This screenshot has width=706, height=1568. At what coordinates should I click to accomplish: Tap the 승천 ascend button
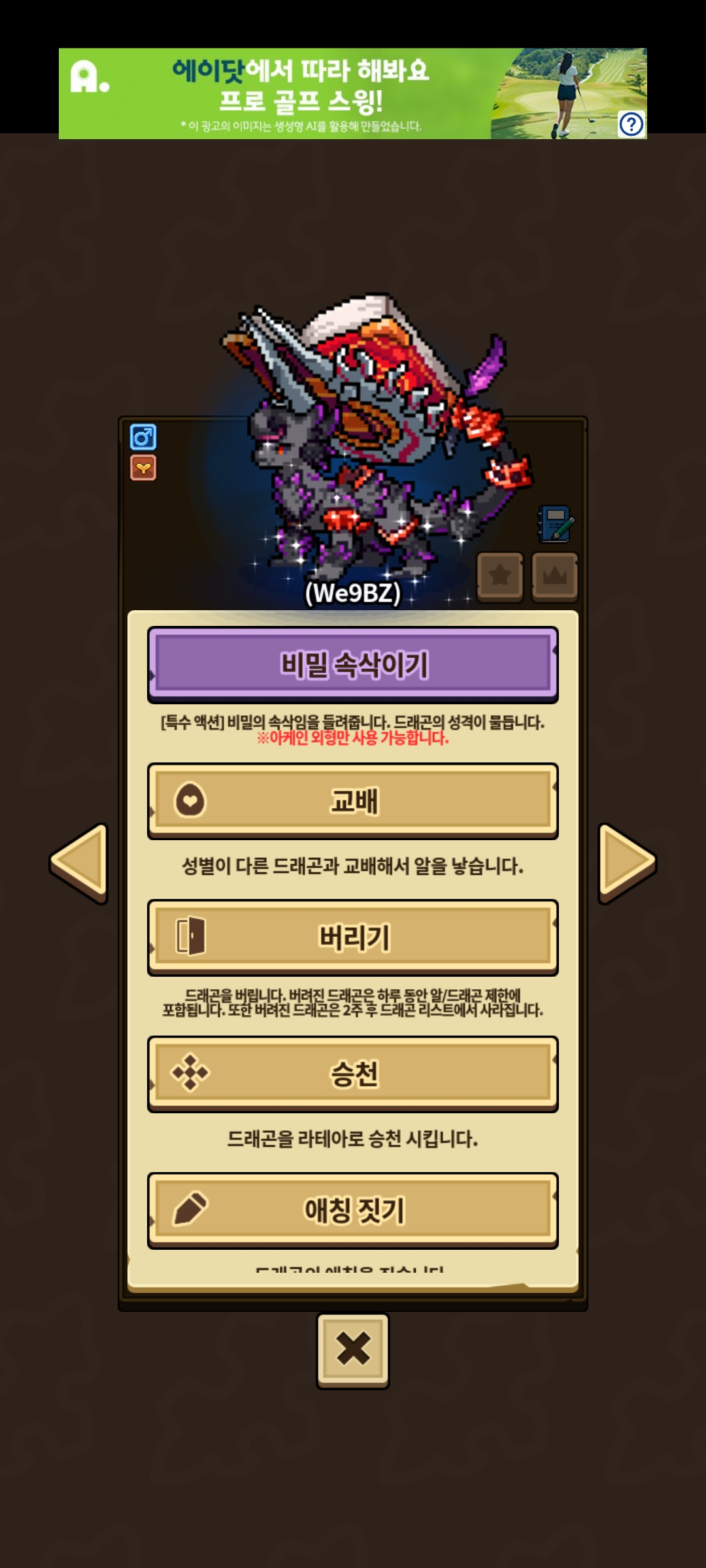coord(353,1074)
